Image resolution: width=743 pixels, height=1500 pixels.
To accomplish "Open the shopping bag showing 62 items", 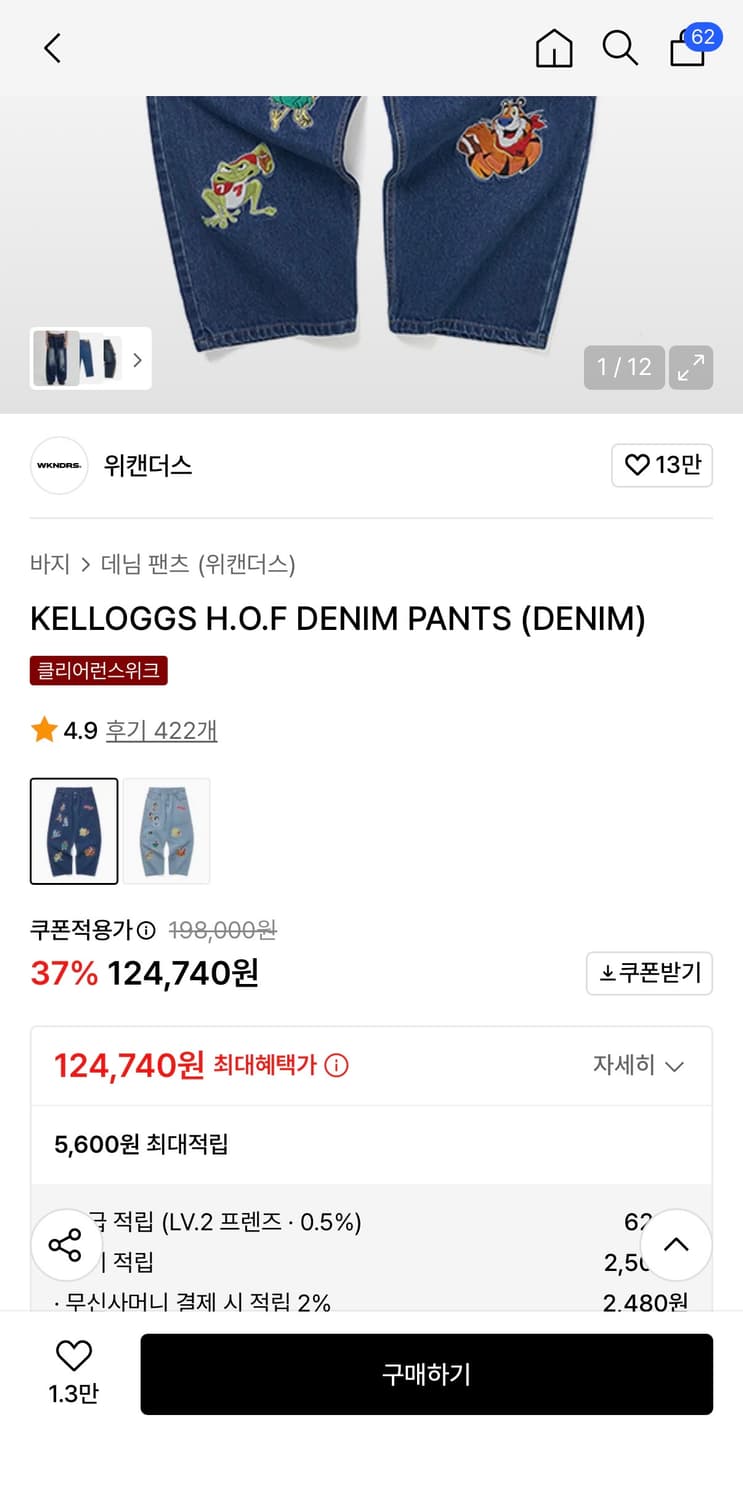I will (687, 50).
